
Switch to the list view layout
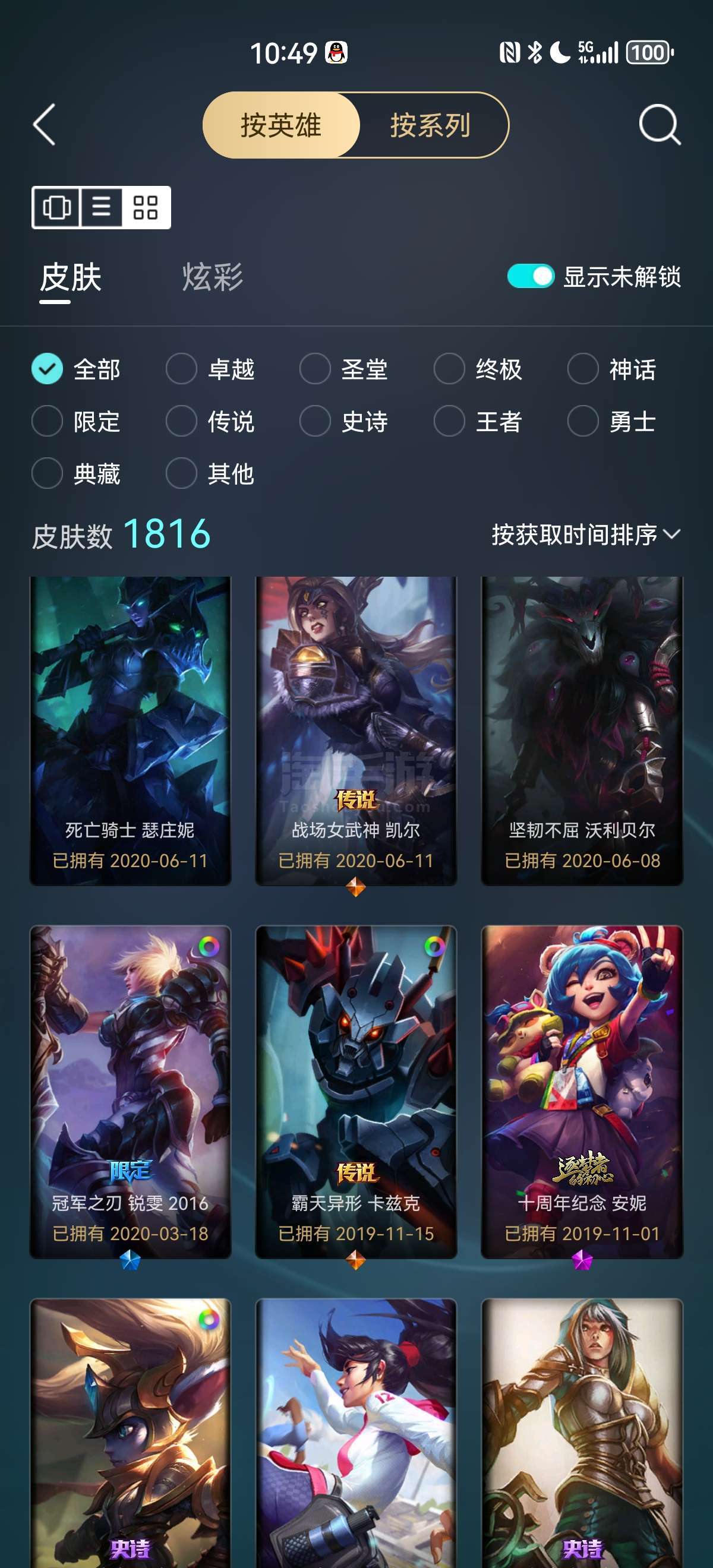tap(101, 207)
